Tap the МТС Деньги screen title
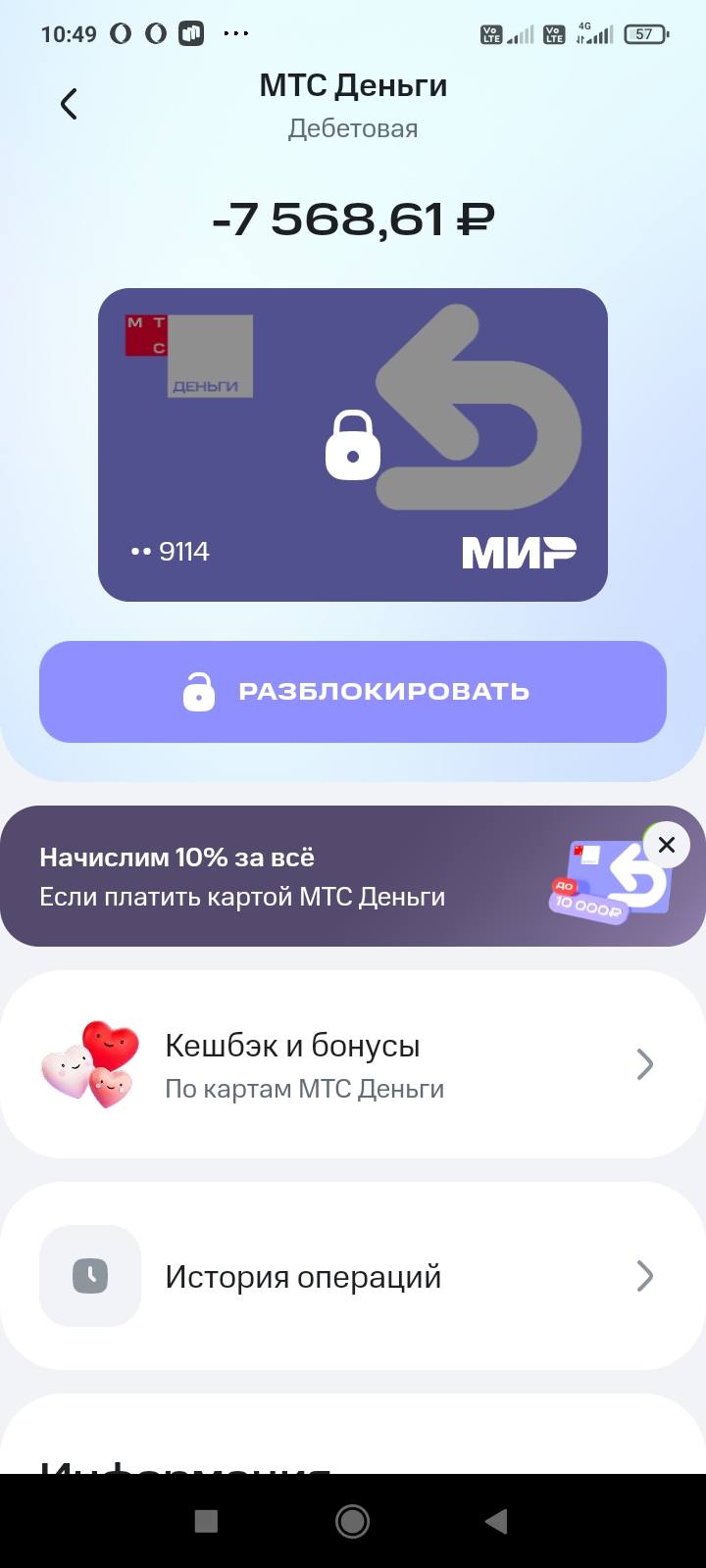Screen dimensions: 706x1568 click(352, 86)
